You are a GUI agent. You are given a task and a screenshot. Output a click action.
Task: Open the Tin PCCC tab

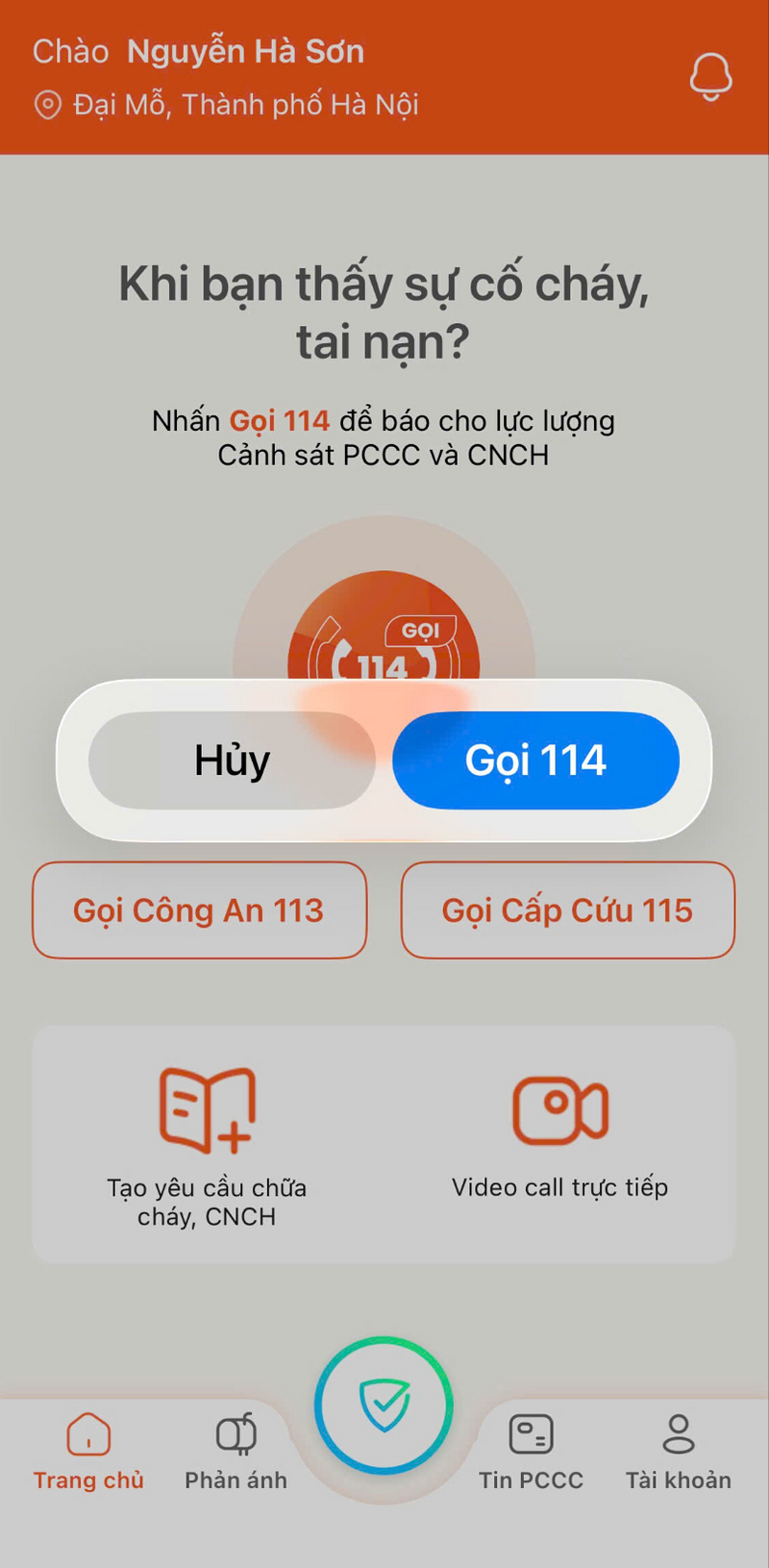(531, 1452)
